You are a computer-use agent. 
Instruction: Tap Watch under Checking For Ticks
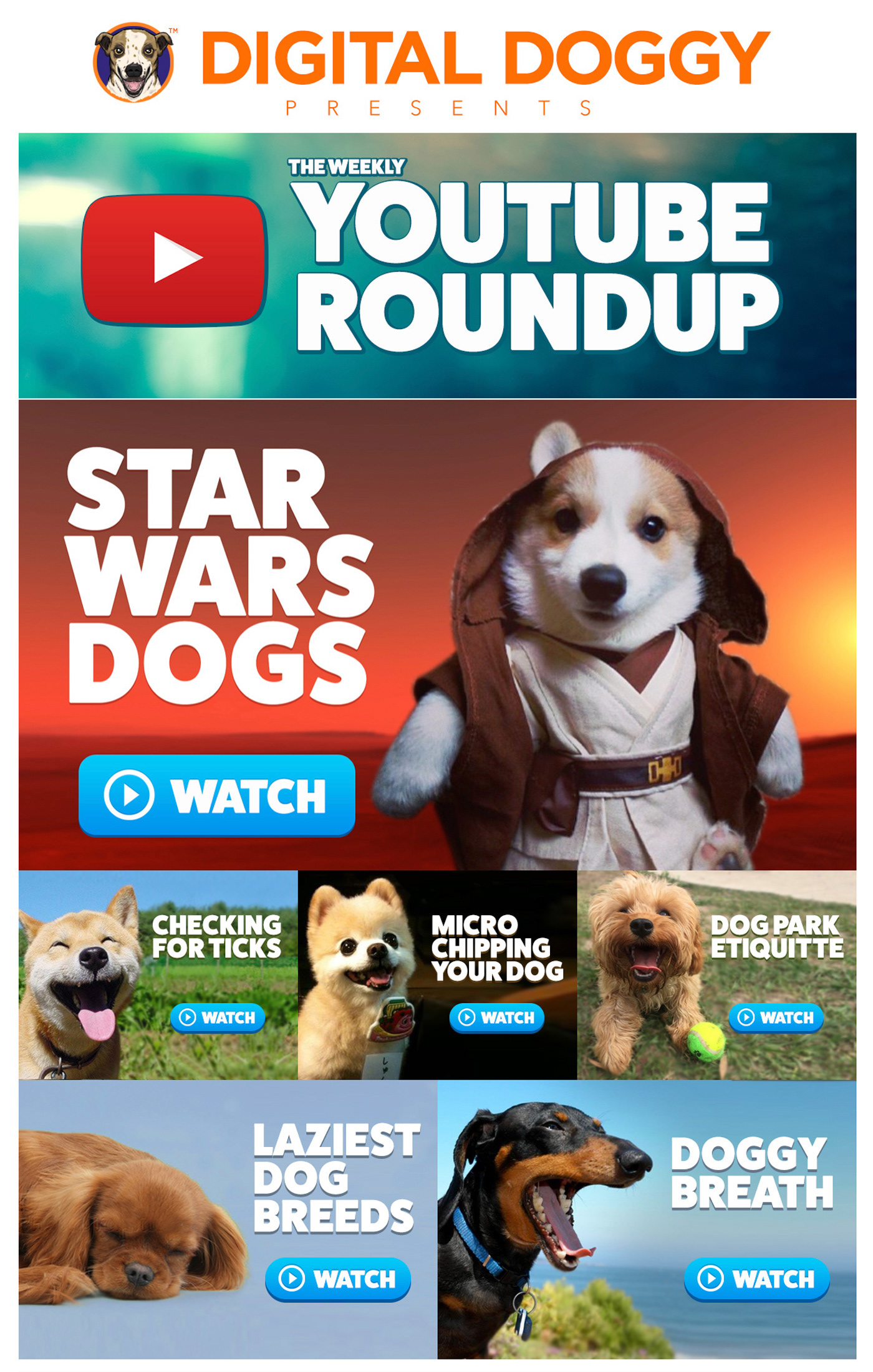point(218,1017)
